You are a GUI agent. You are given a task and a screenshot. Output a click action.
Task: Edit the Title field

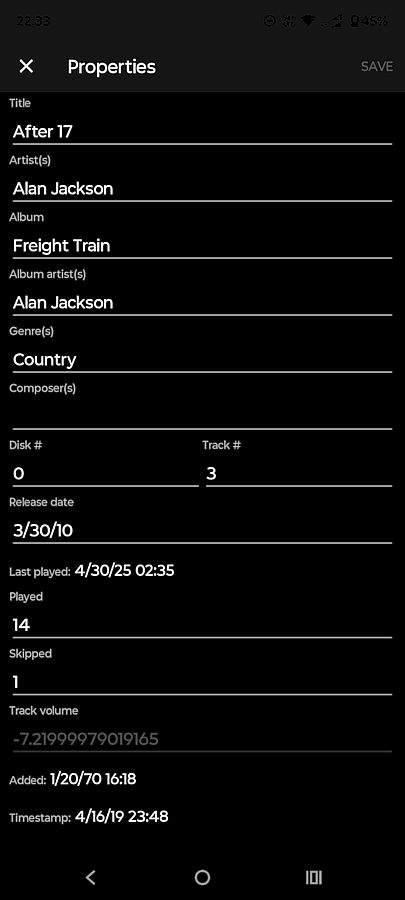(202, 131)
